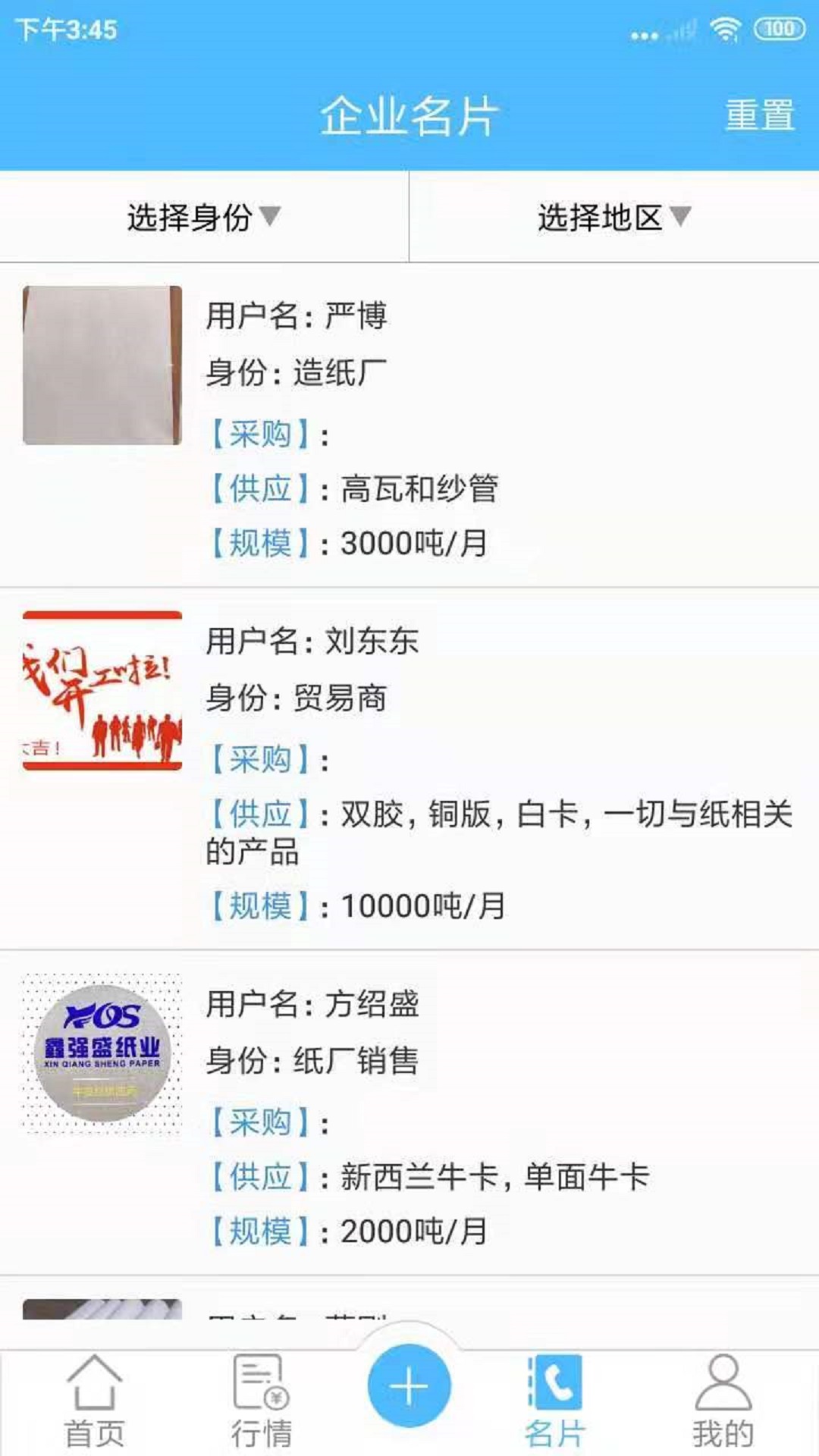819x1456 pixels.
Task: Open the 我的 tab
Action: click(x=723, y=1403)
